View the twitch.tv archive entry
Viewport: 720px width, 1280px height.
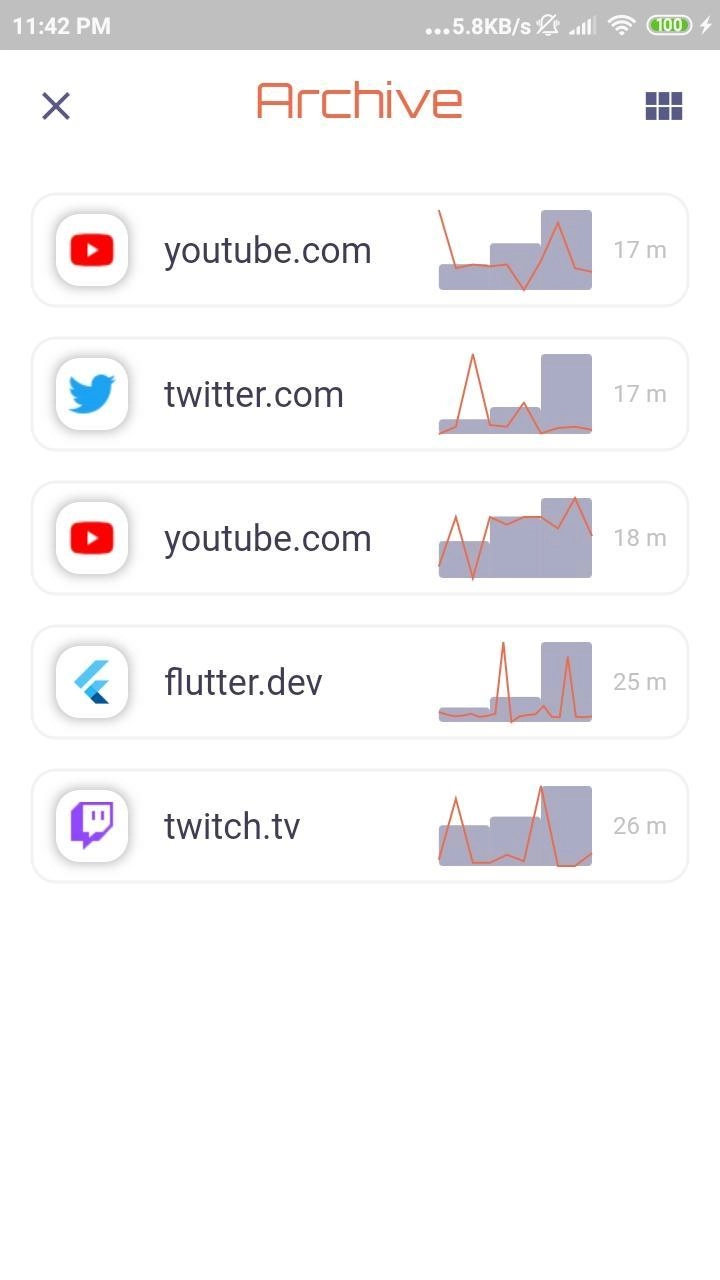[x=360, y=826]
